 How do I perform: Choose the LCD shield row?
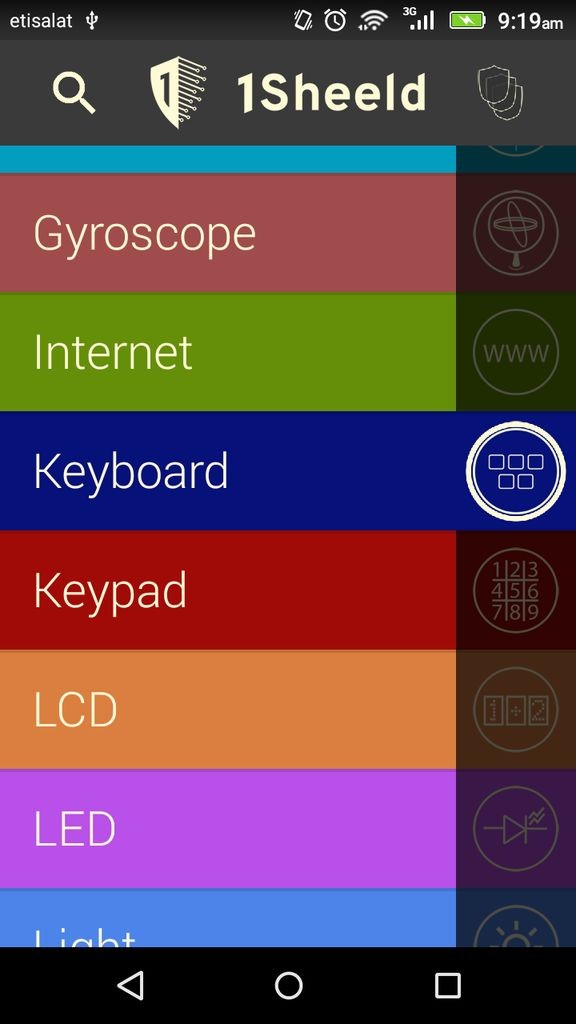pyautogui.click(x=228, y=710)
